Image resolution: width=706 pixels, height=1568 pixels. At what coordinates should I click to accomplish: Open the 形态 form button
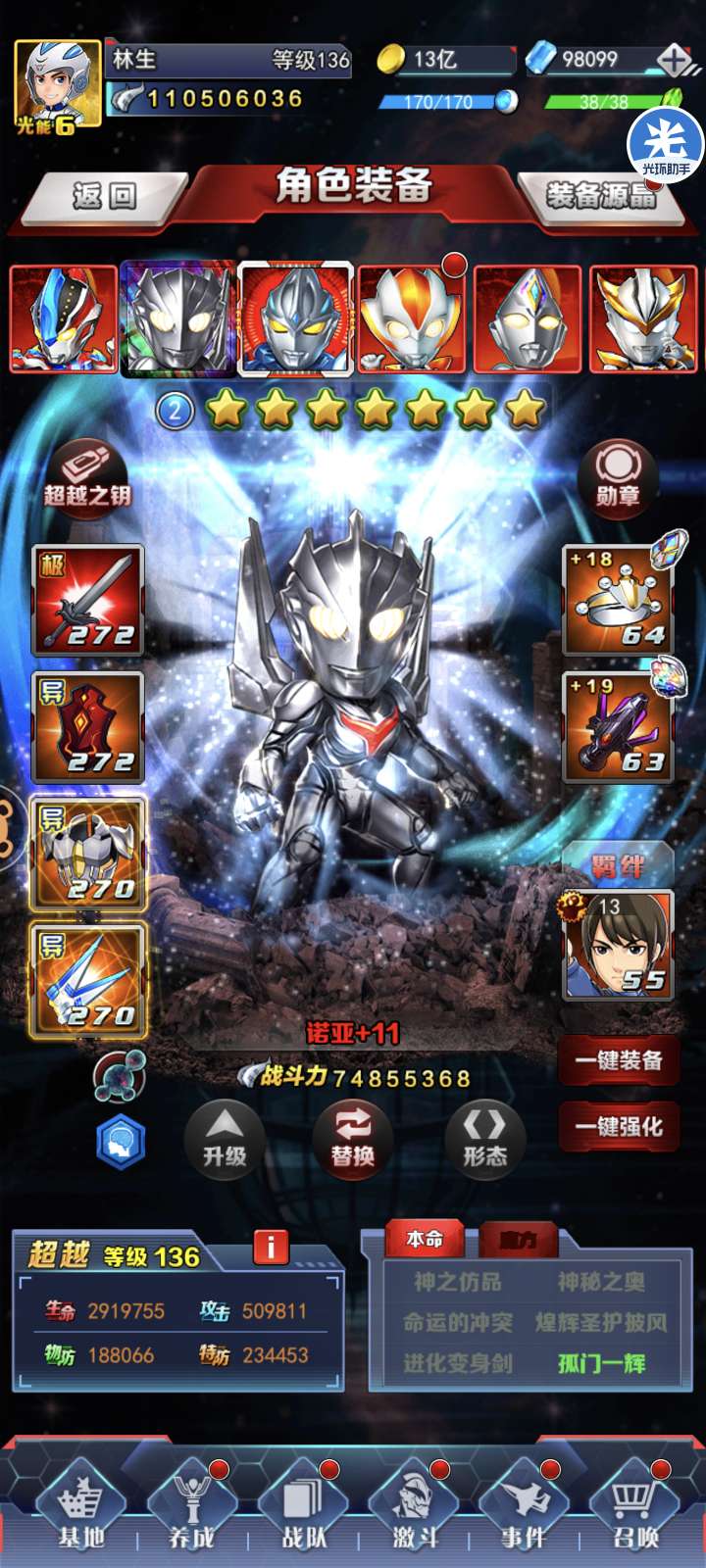click(x=485, y=1139)
